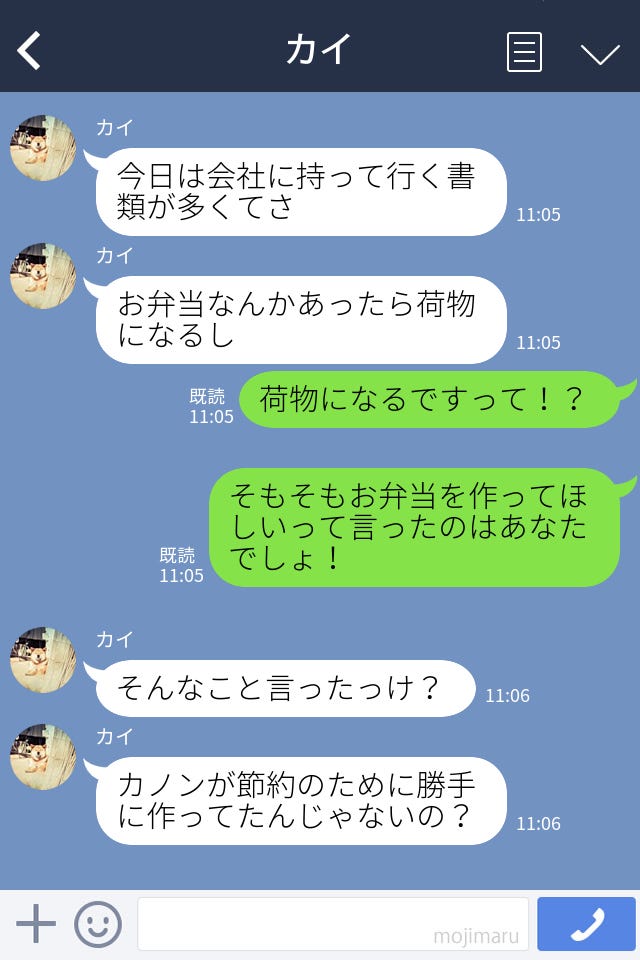Open the plus attachment menu
Viewport: 640px width, 960px height.
(x=36, y=924)
